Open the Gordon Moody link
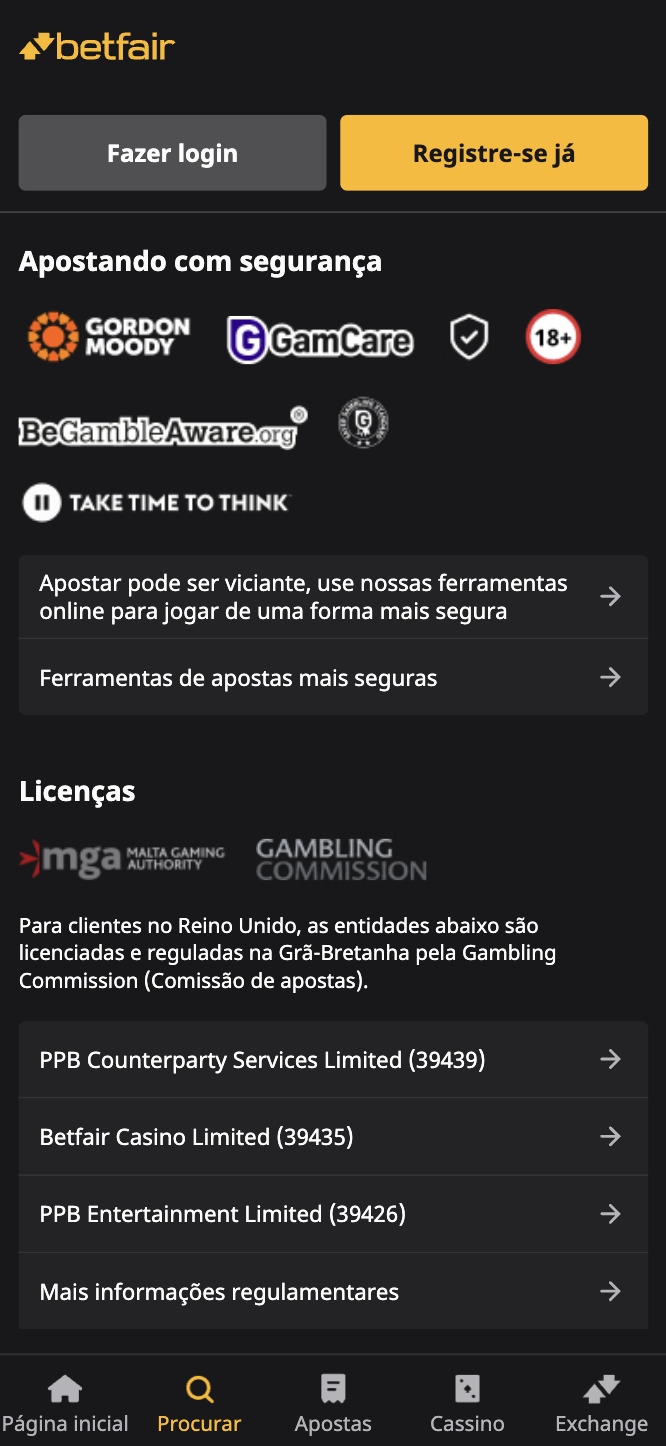The width and height of the screenshot is (666, 1446). click(x=109, y=337)
